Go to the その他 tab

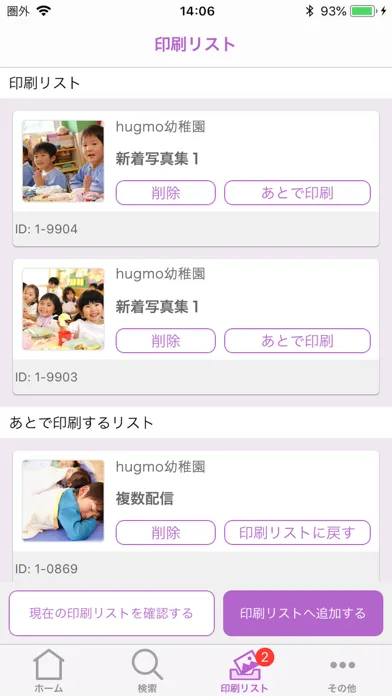click(342, 671)
